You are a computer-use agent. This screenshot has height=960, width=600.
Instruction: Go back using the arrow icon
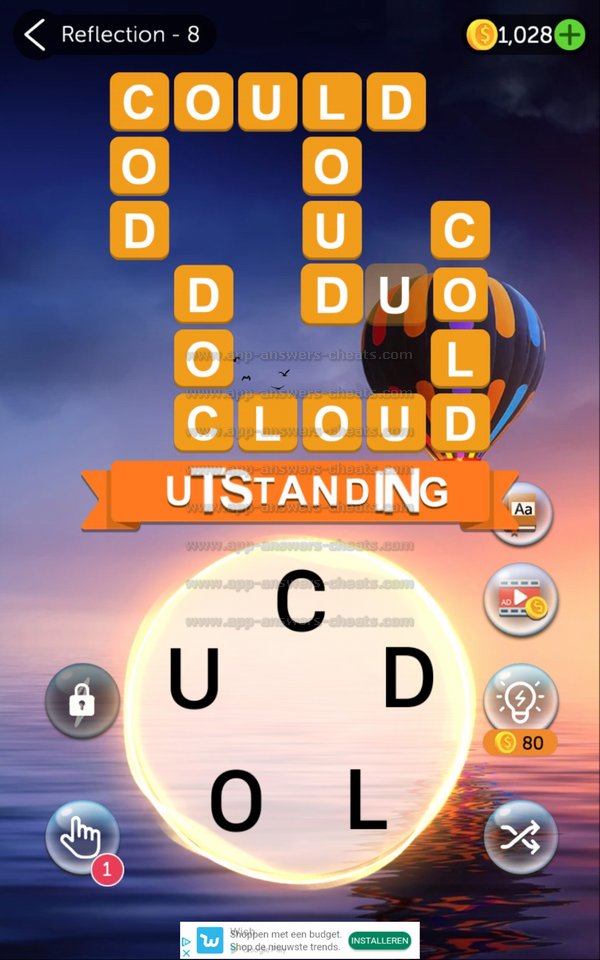(x=35, y=35)
